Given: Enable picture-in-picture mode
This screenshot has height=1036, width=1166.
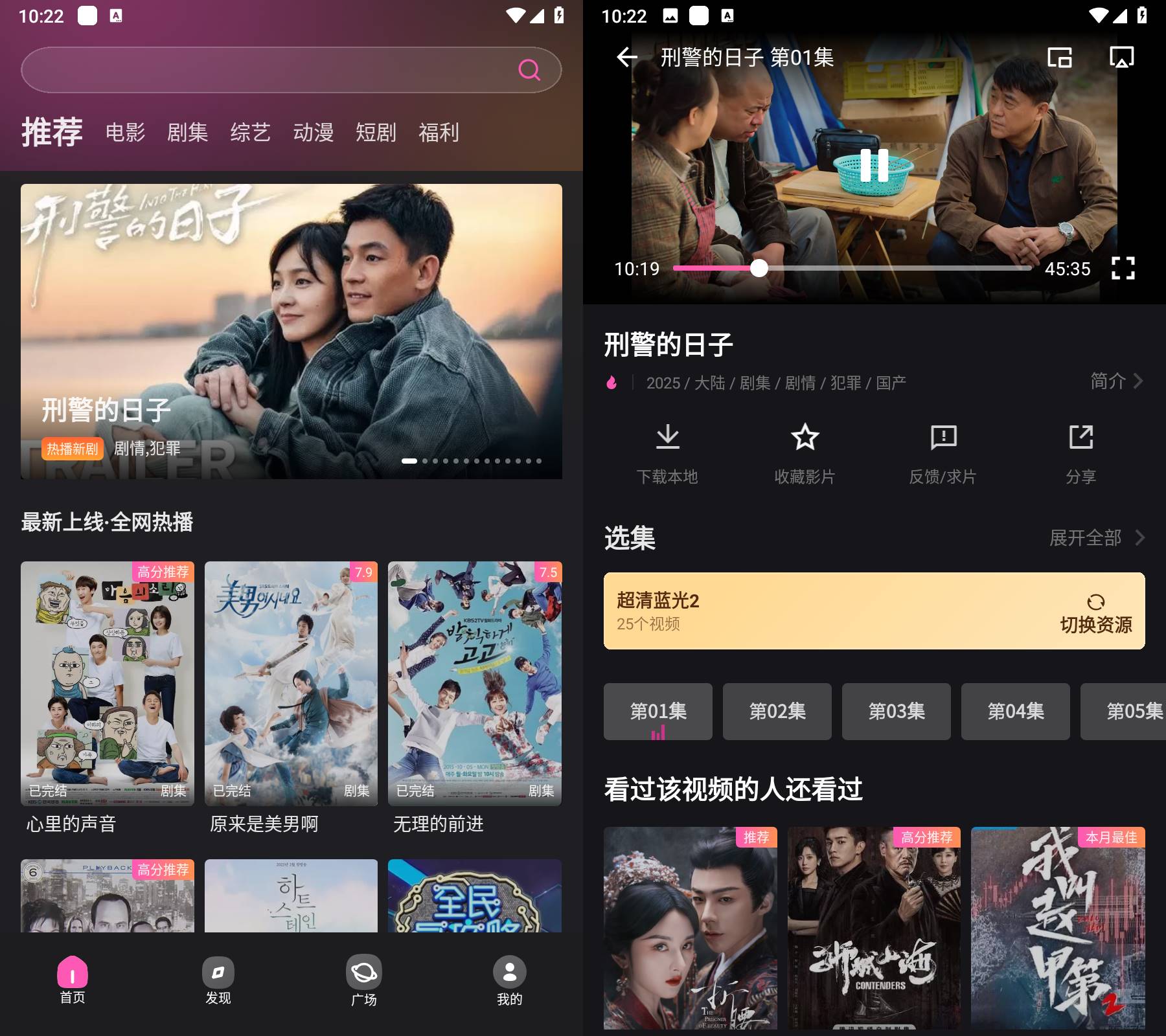Looking at the screenshot, I should click(x=1060, y=58).
